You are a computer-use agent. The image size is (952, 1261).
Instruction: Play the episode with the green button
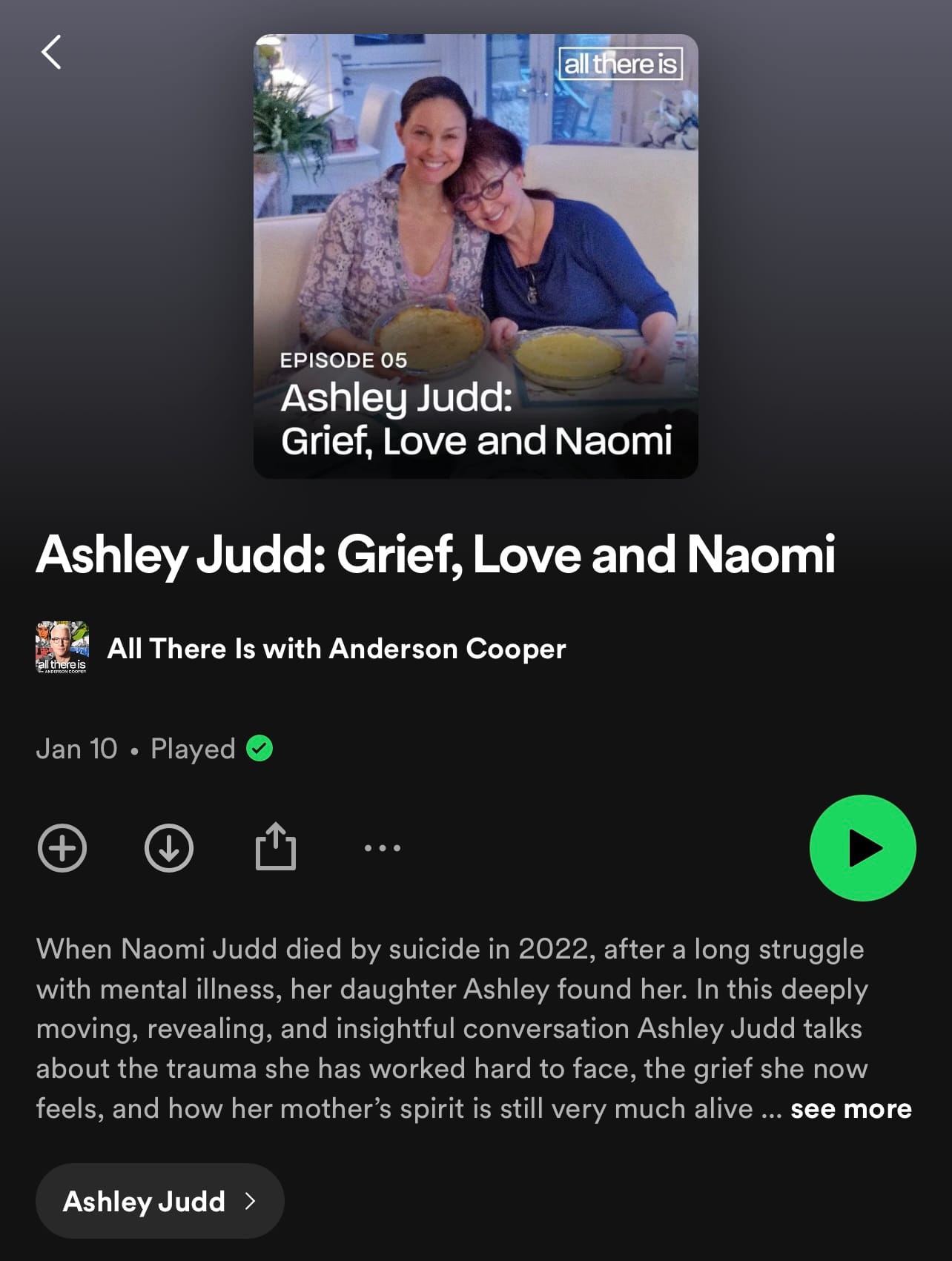(862, 847)
